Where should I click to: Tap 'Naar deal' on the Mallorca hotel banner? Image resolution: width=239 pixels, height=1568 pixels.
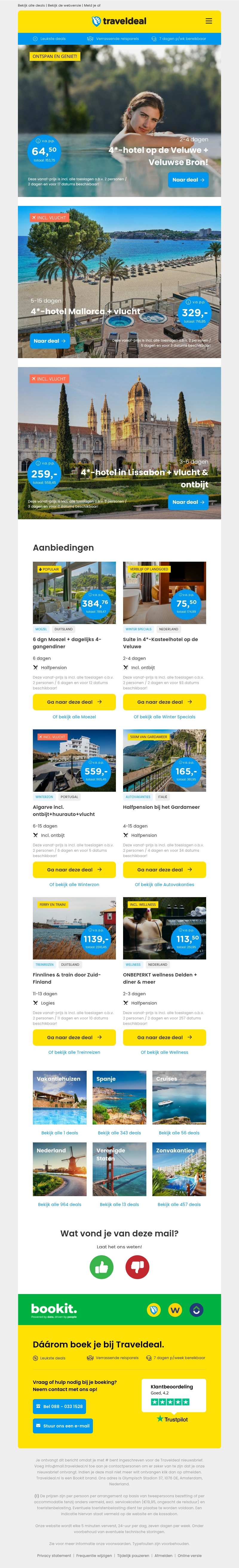[x=50, y=341]
